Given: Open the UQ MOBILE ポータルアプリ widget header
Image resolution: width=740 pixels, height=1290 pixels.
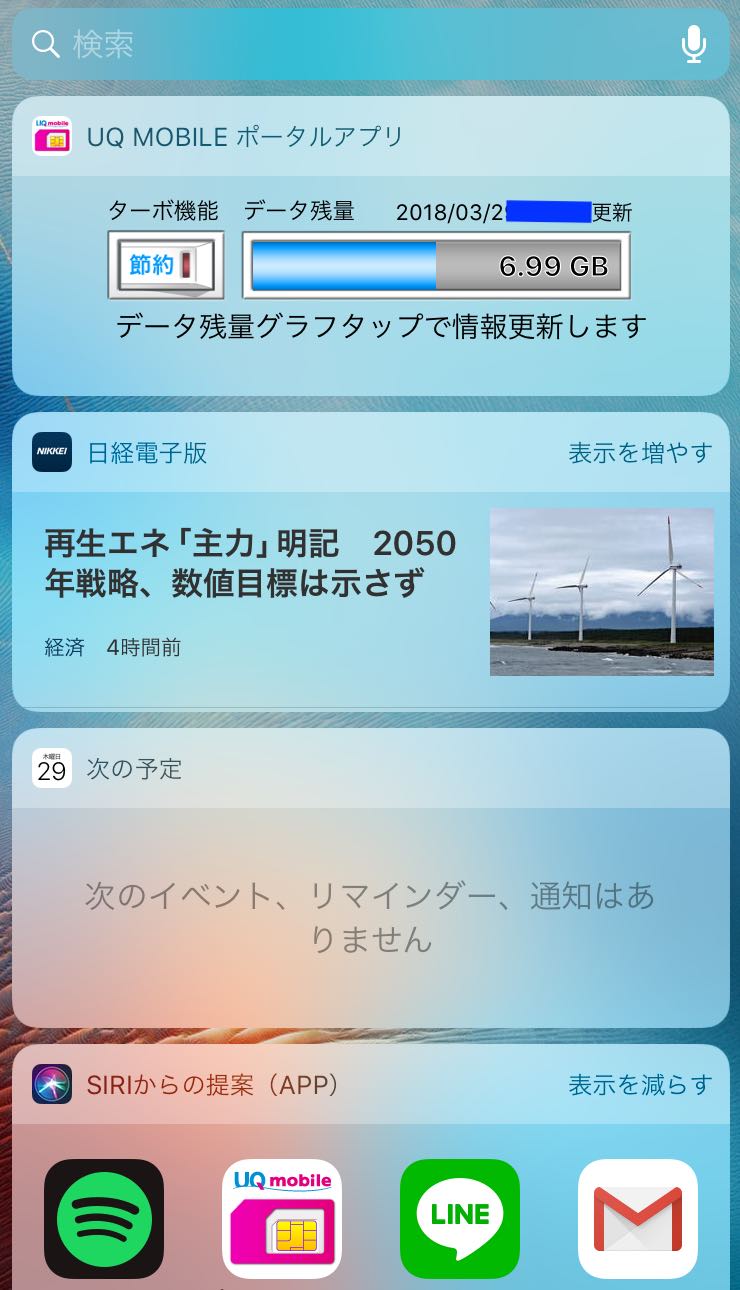Looking at the screenshot, I should click(370, 136).
